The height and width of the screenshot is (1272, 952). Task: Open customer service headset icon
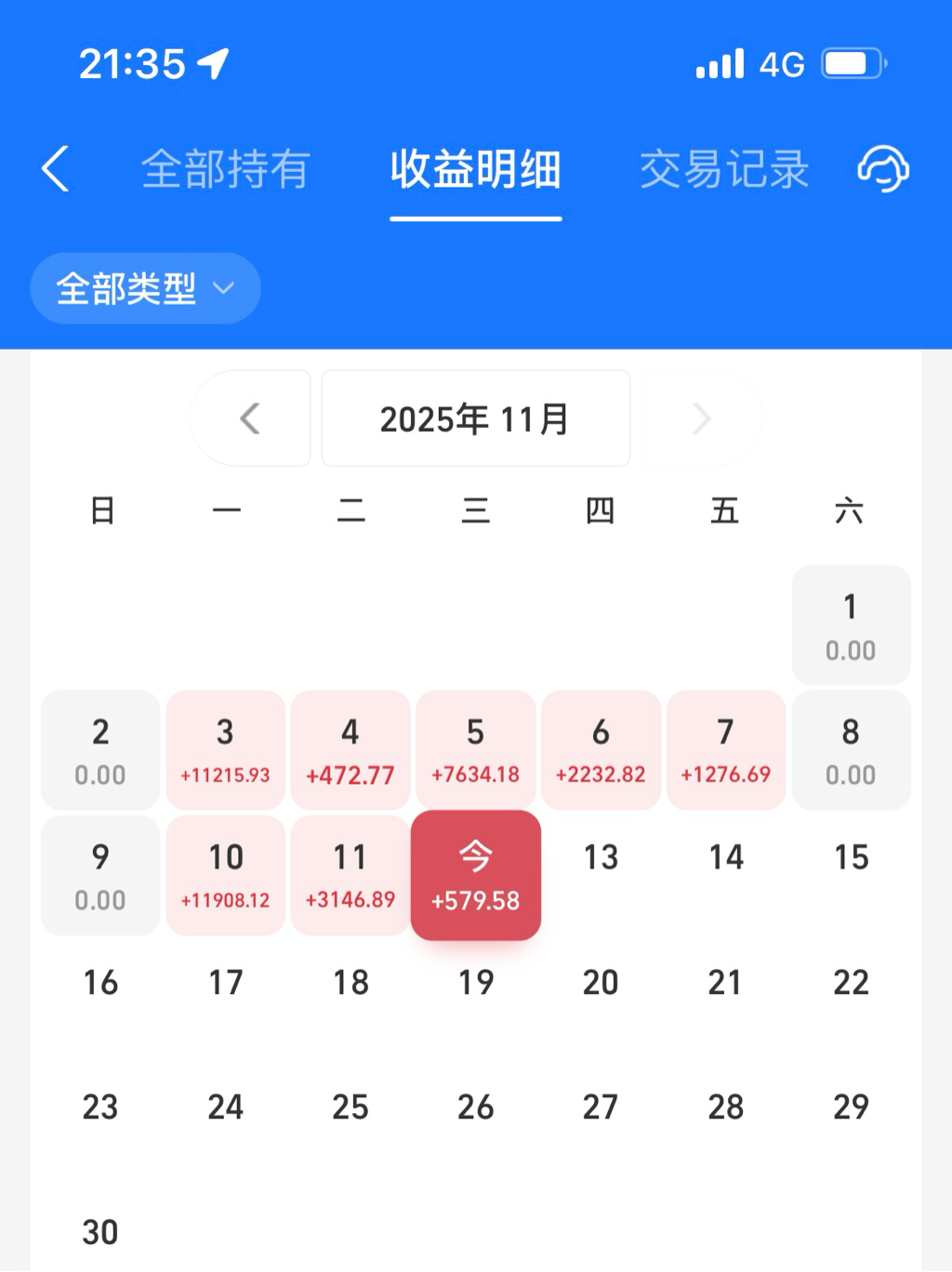(882, 169)
